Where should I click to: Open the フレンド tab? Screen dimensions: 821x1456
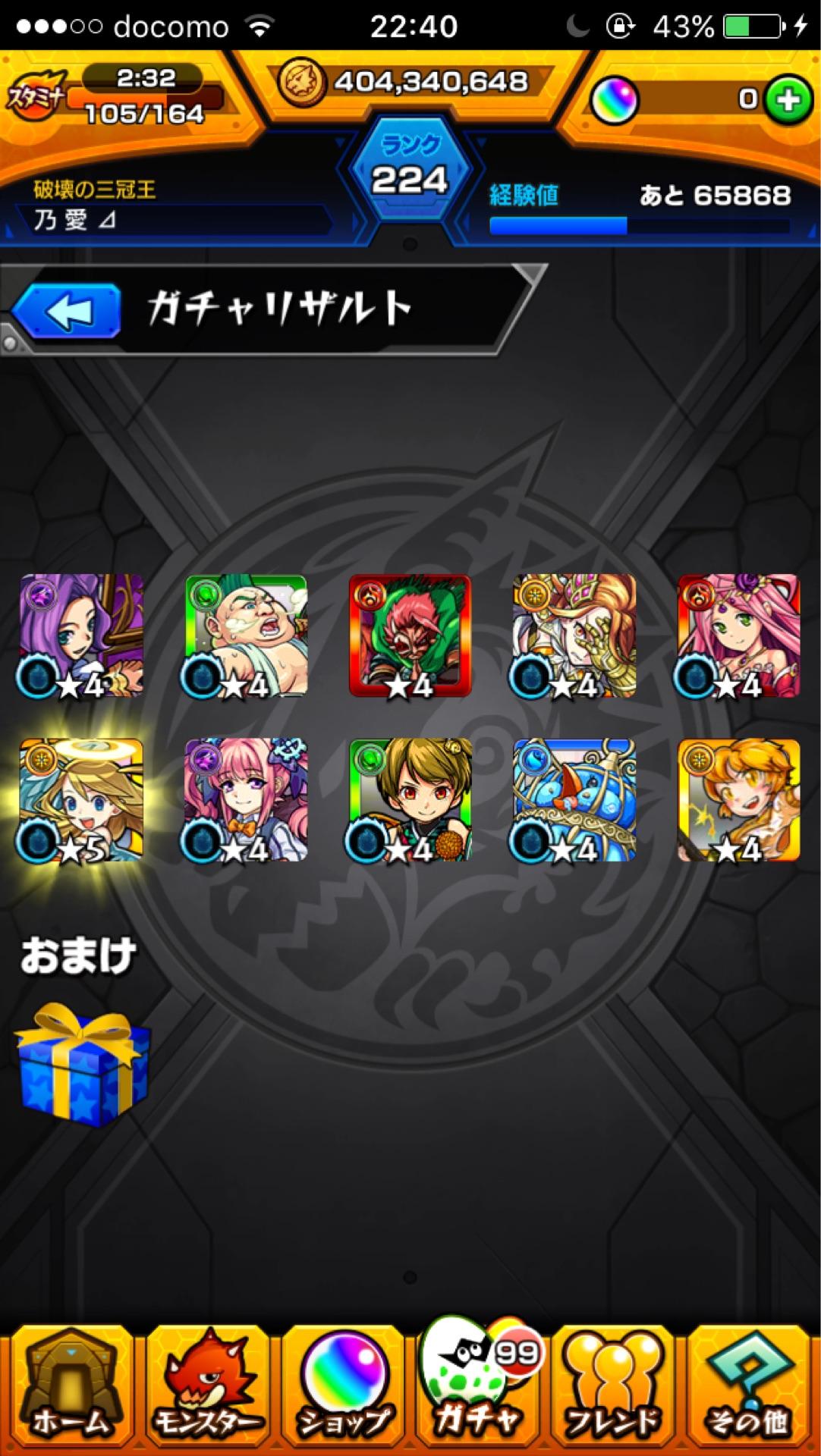click(x=613, y=1386)
